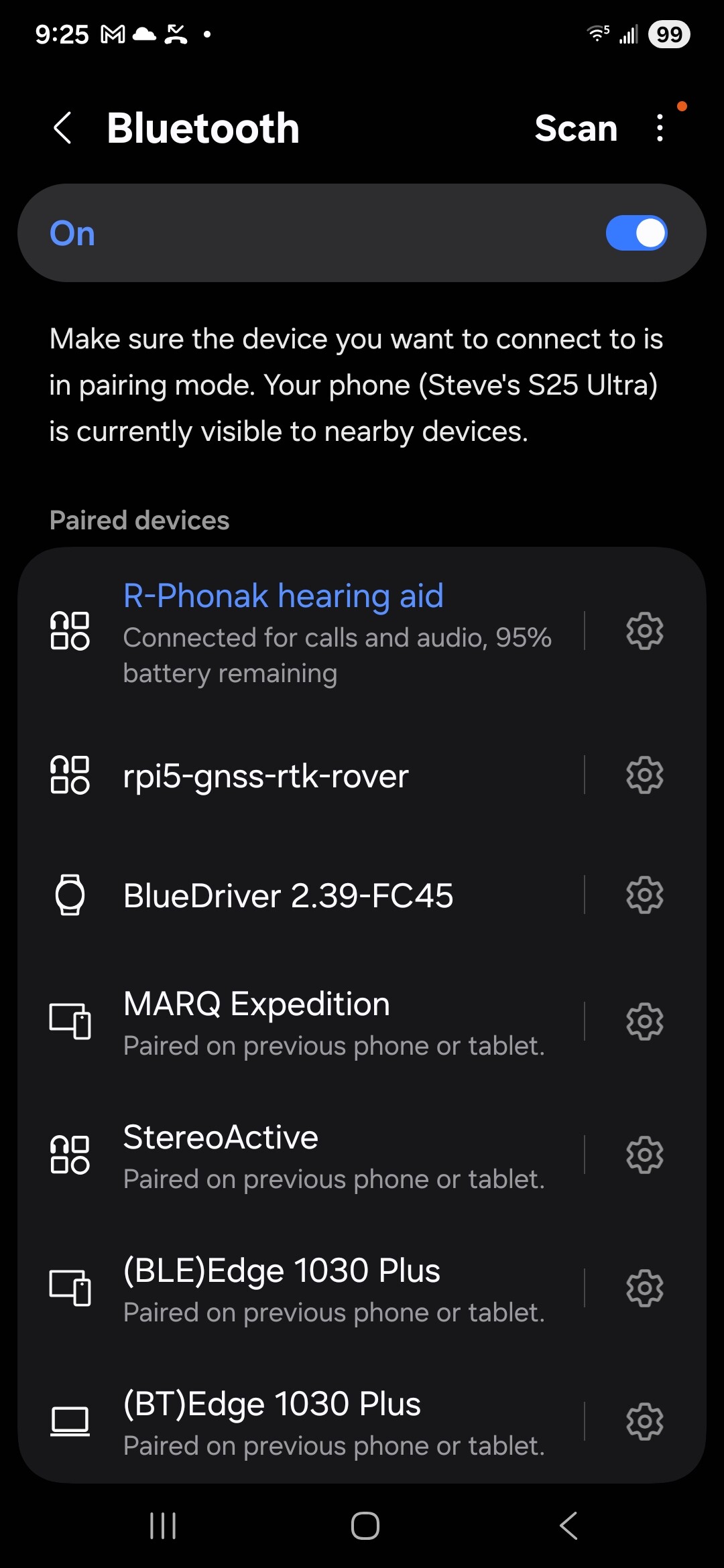Select the (BT)Edge 1030 Plus device
Viewport: 724px width, 1568px height.
click(x=302, y=1422)
